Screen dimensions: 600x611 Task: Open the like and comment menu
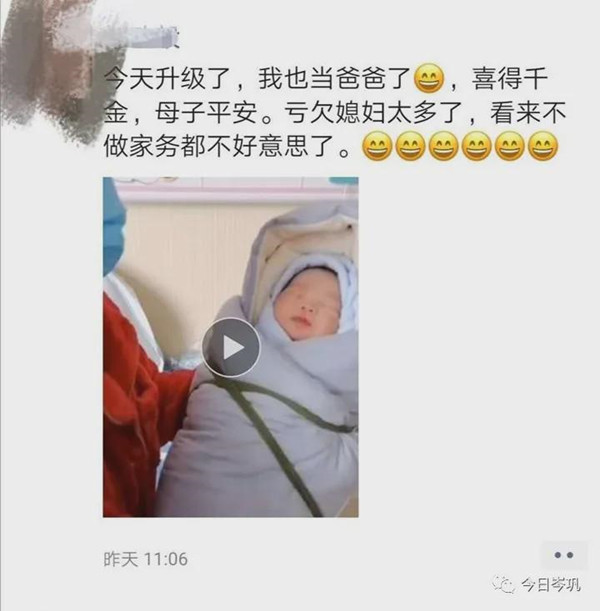[x=563, y=555]
